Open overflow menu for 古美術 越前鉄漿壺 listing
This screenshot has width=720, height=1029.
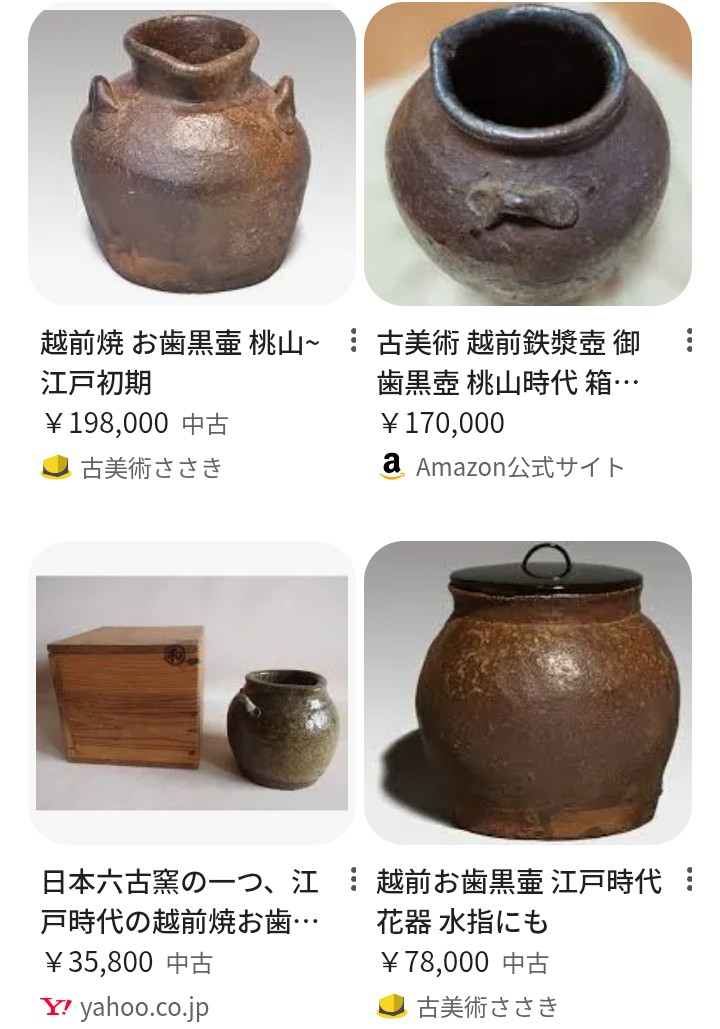point(689,341)
